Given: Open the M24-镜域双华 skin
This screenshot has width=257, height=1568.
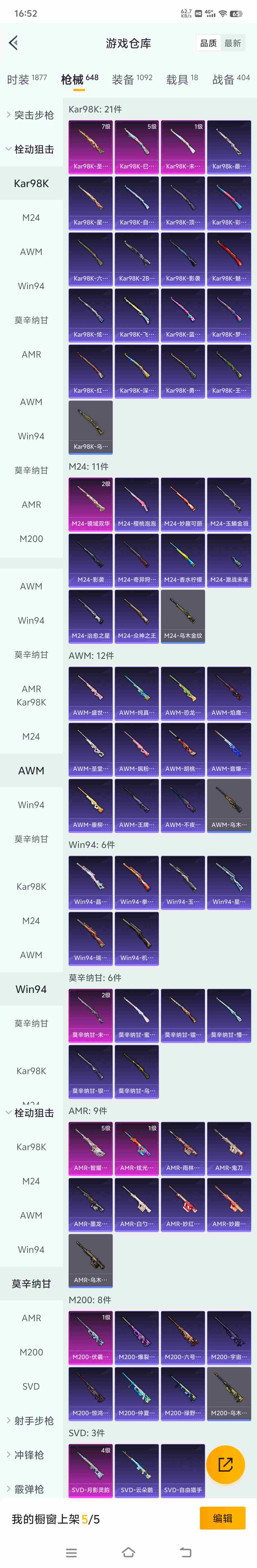Looking at the screenshot, I should (91, 504).
